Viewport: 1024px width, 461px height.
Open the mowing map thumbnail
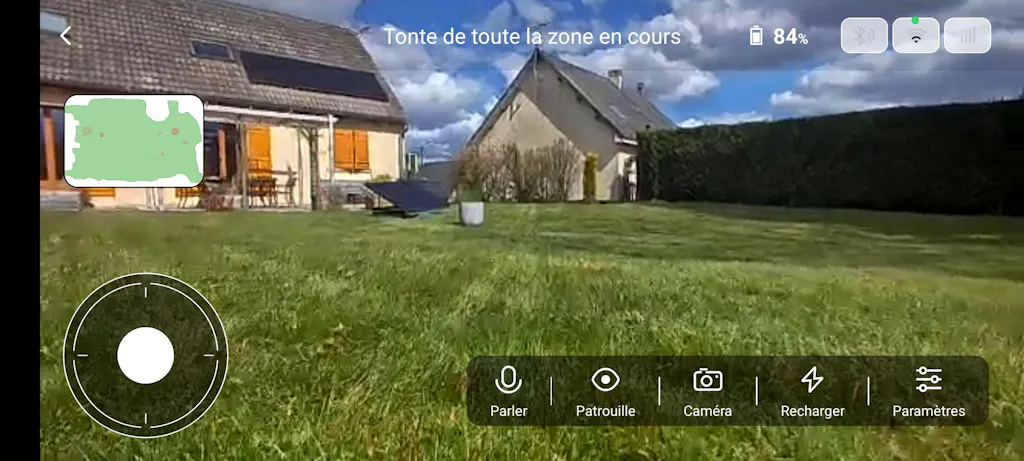pos(134,141)
